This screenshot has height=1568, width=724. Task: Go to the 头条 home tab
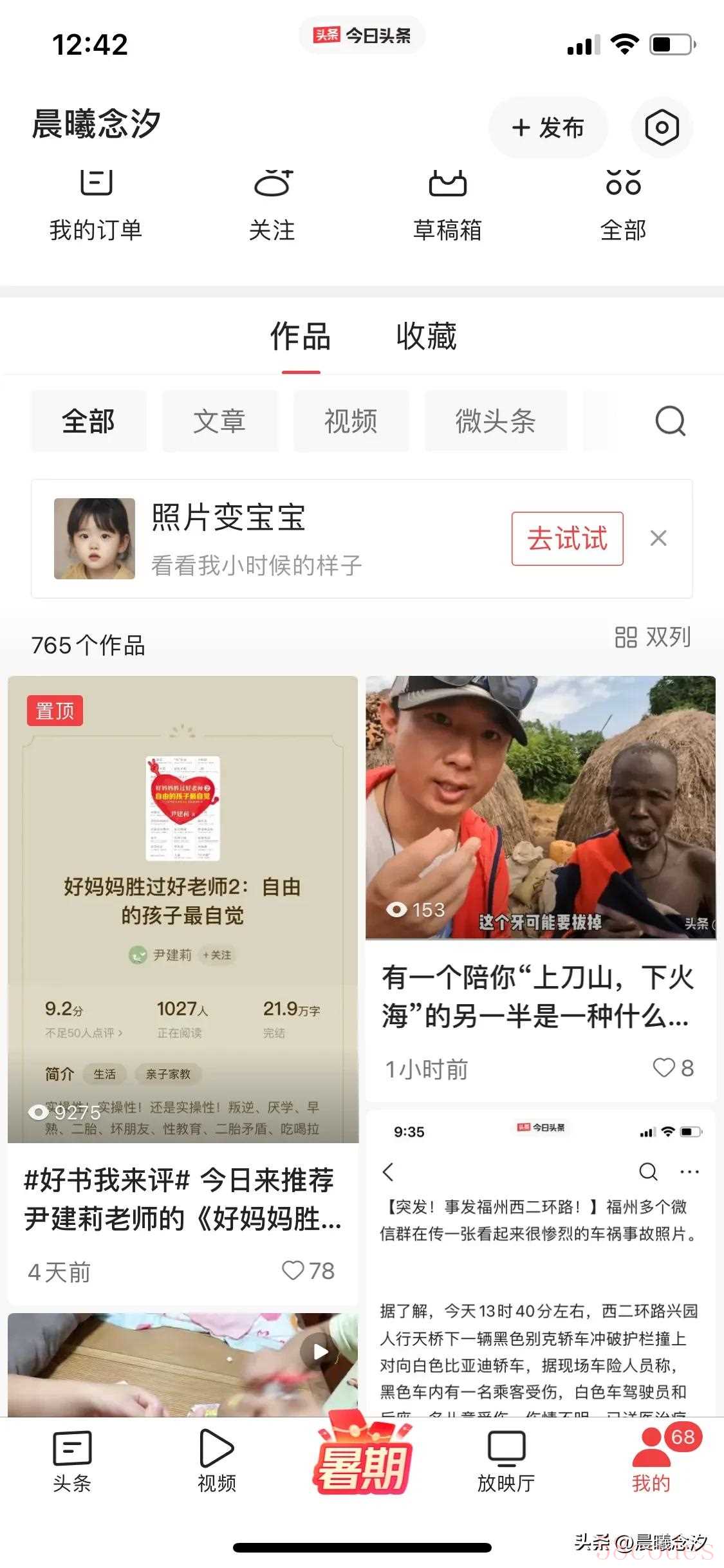(x=72, y=1462)
